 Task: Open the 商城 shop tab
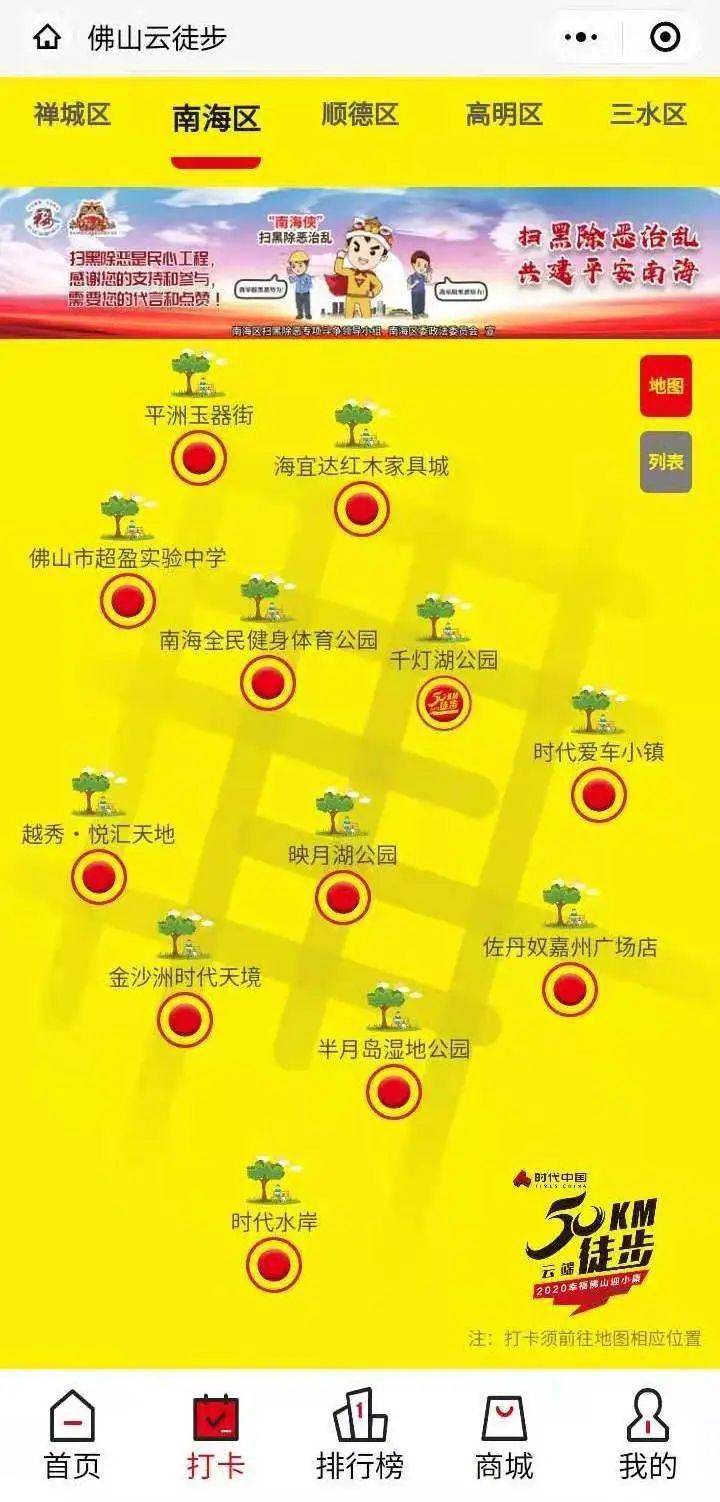[x=504, y=1435]
